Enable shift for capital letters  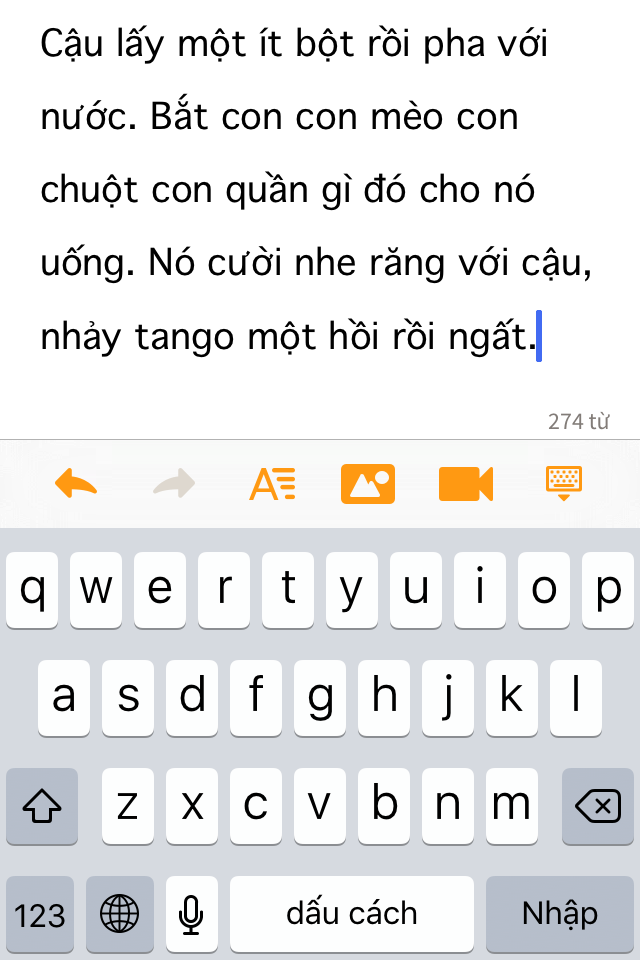click(41, 806)
